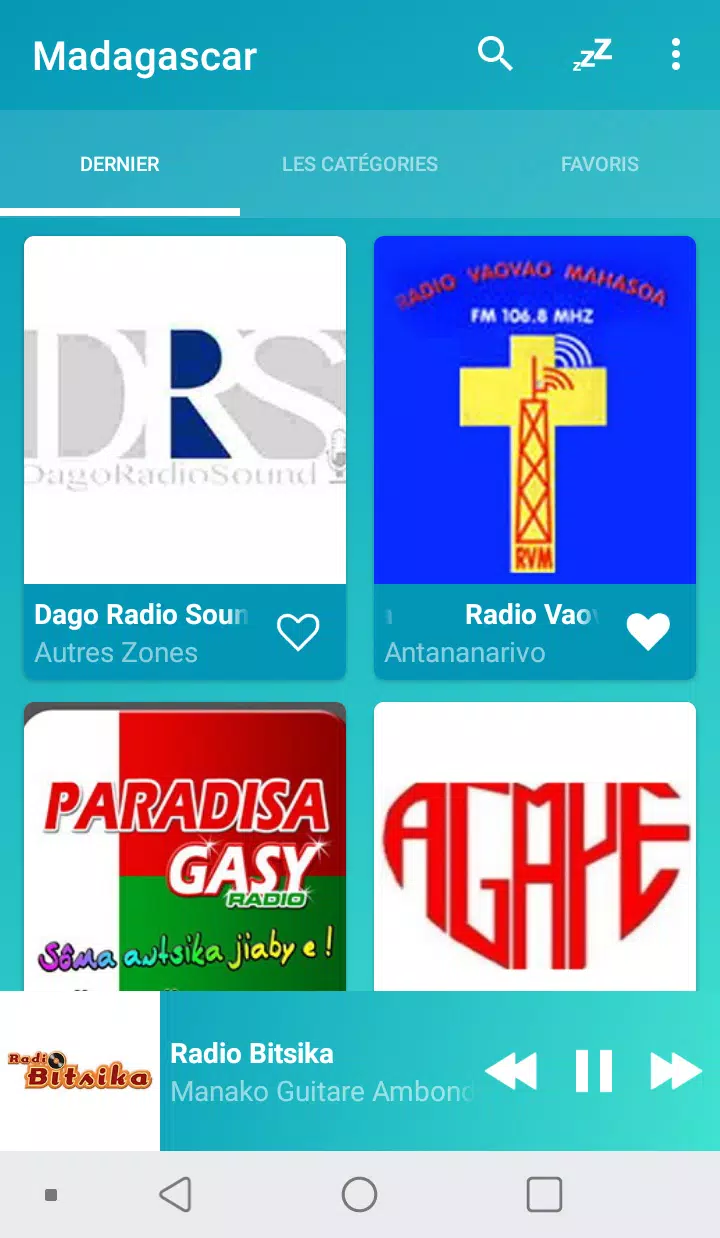Screen dimensions: 720x1238
Task: Pause Radio Bitsika playback
Action: 594,1071
